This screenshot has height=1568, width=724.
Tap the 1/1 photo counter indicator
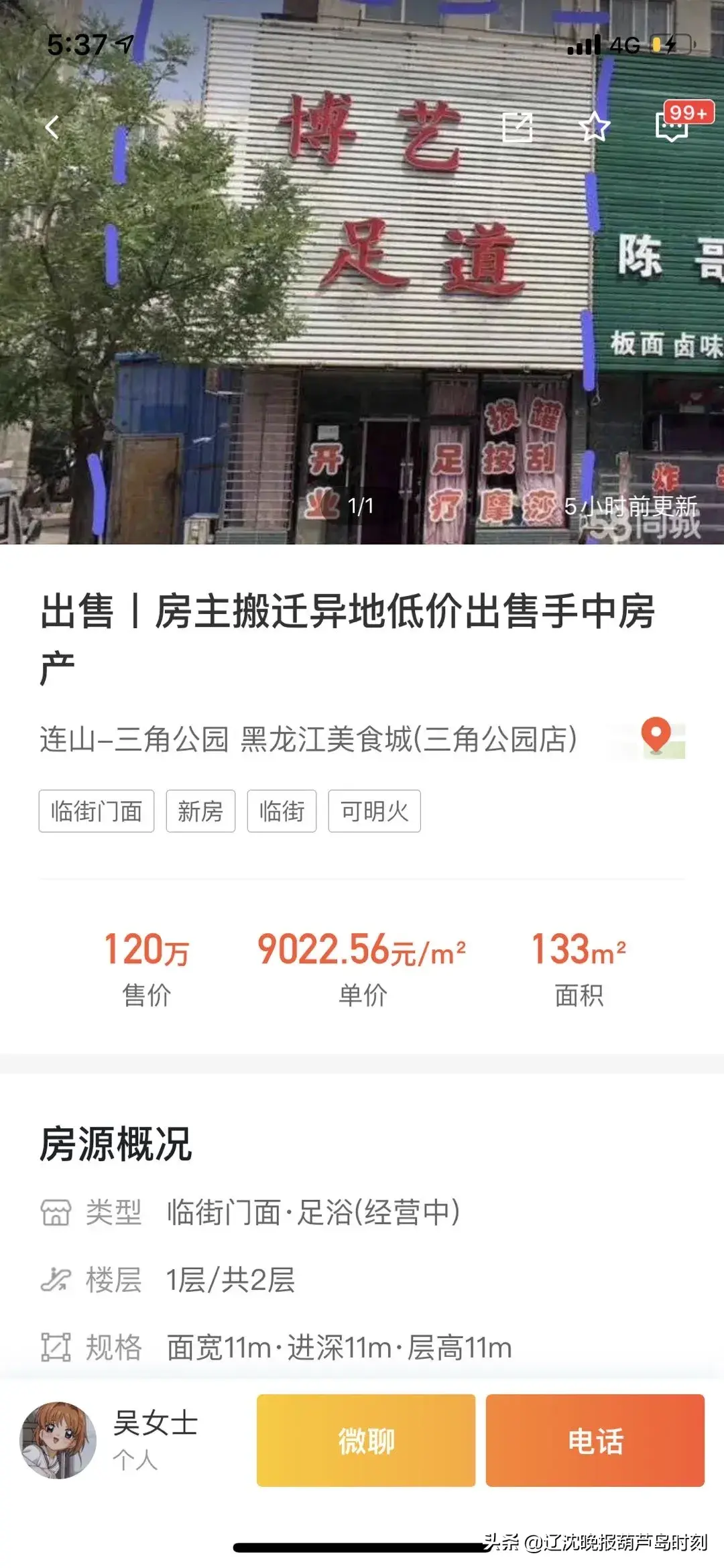click(361, 507)
